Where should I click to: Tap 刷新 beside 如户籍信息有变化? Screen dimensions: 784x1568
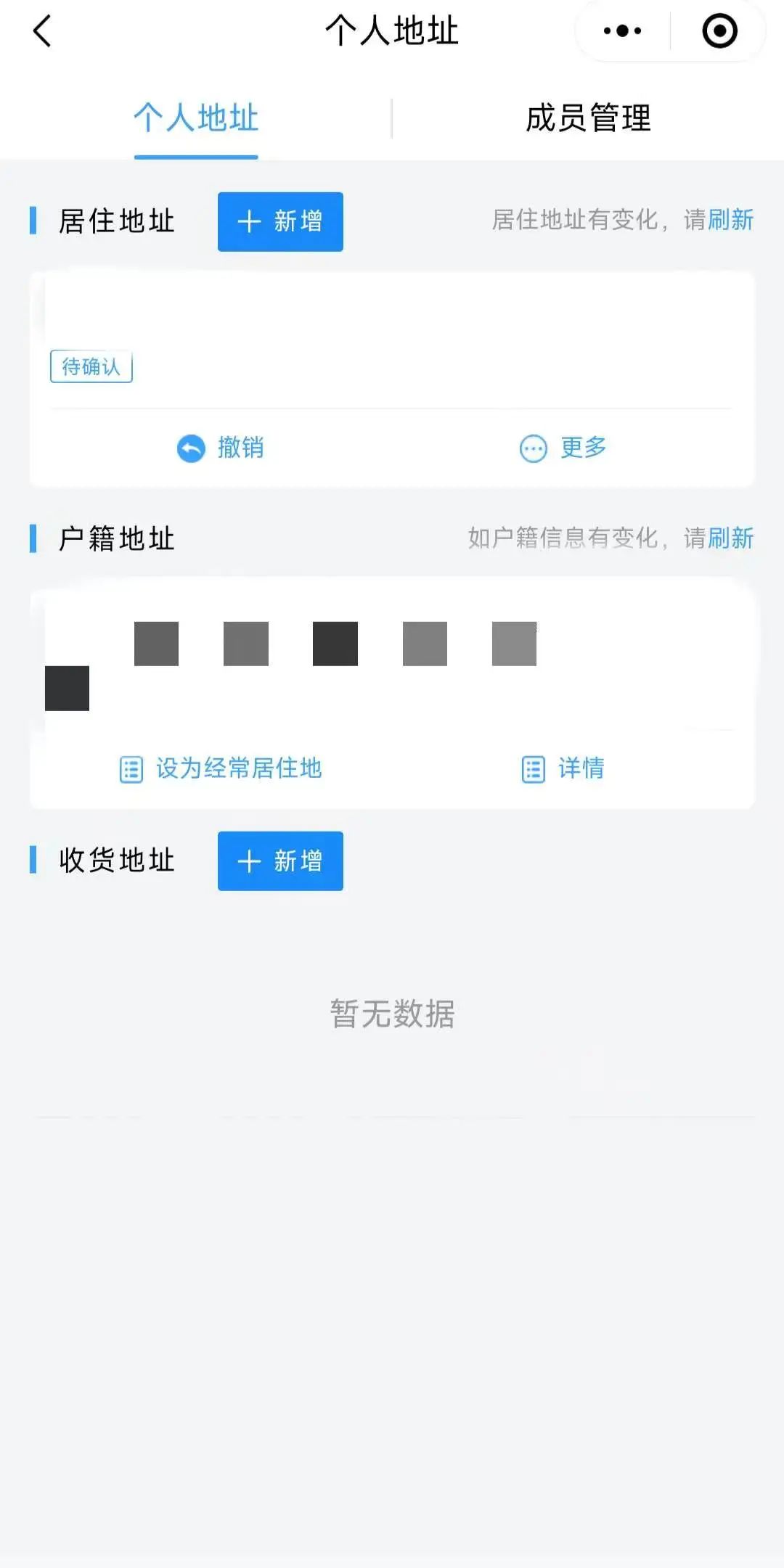[x=731, y=538]
